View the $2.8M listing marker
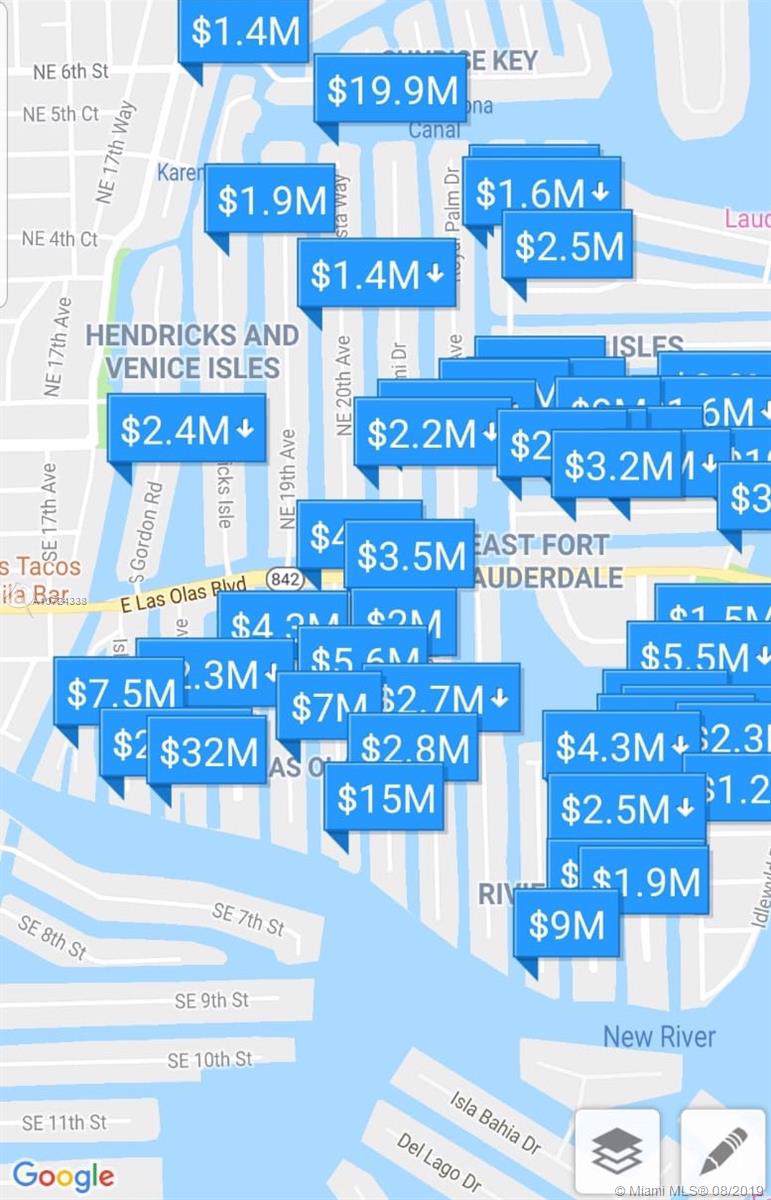 (x=414, y=749)
